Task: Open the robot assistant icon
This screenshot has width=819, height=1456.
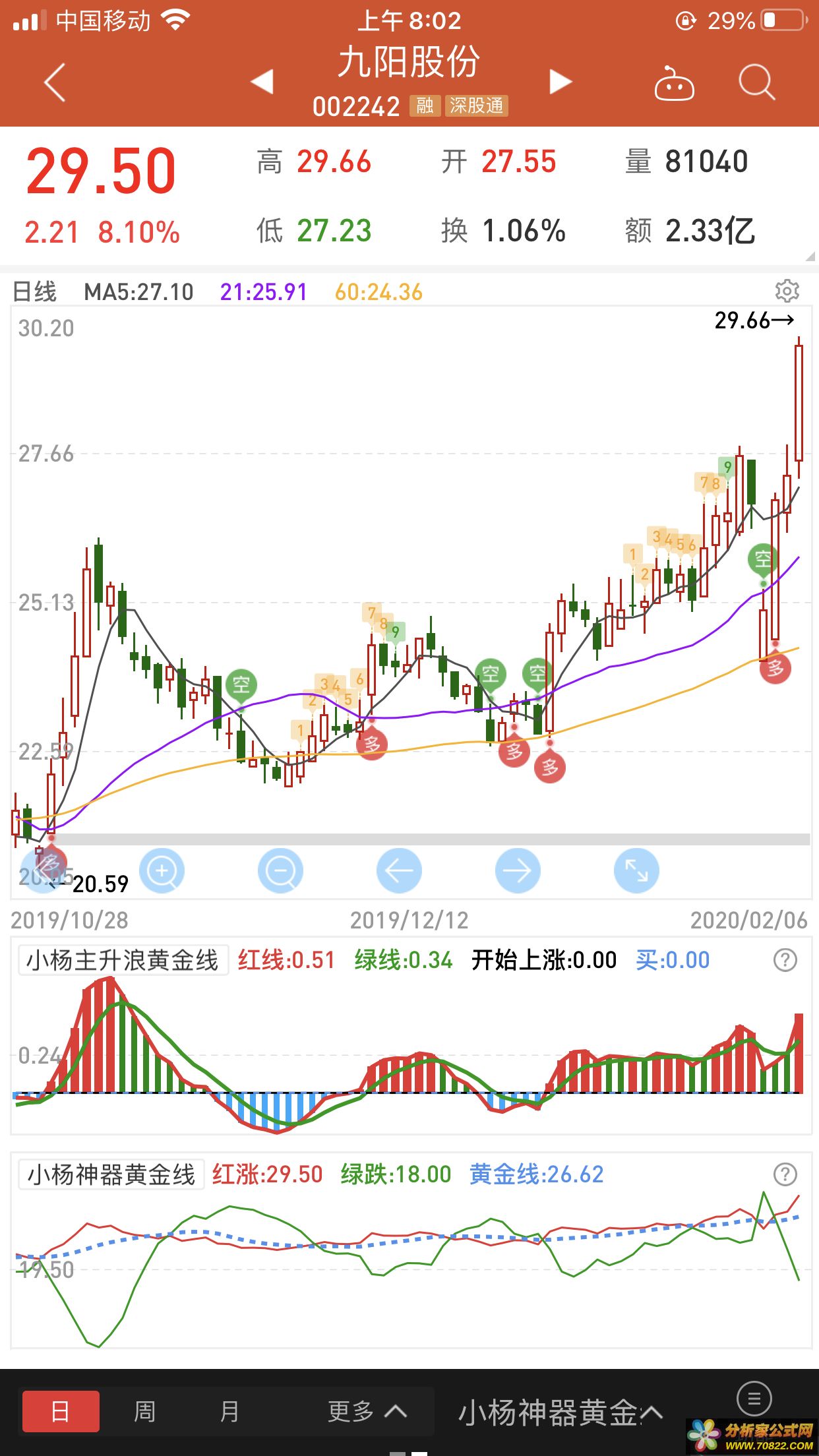Action: coord(673,84)
